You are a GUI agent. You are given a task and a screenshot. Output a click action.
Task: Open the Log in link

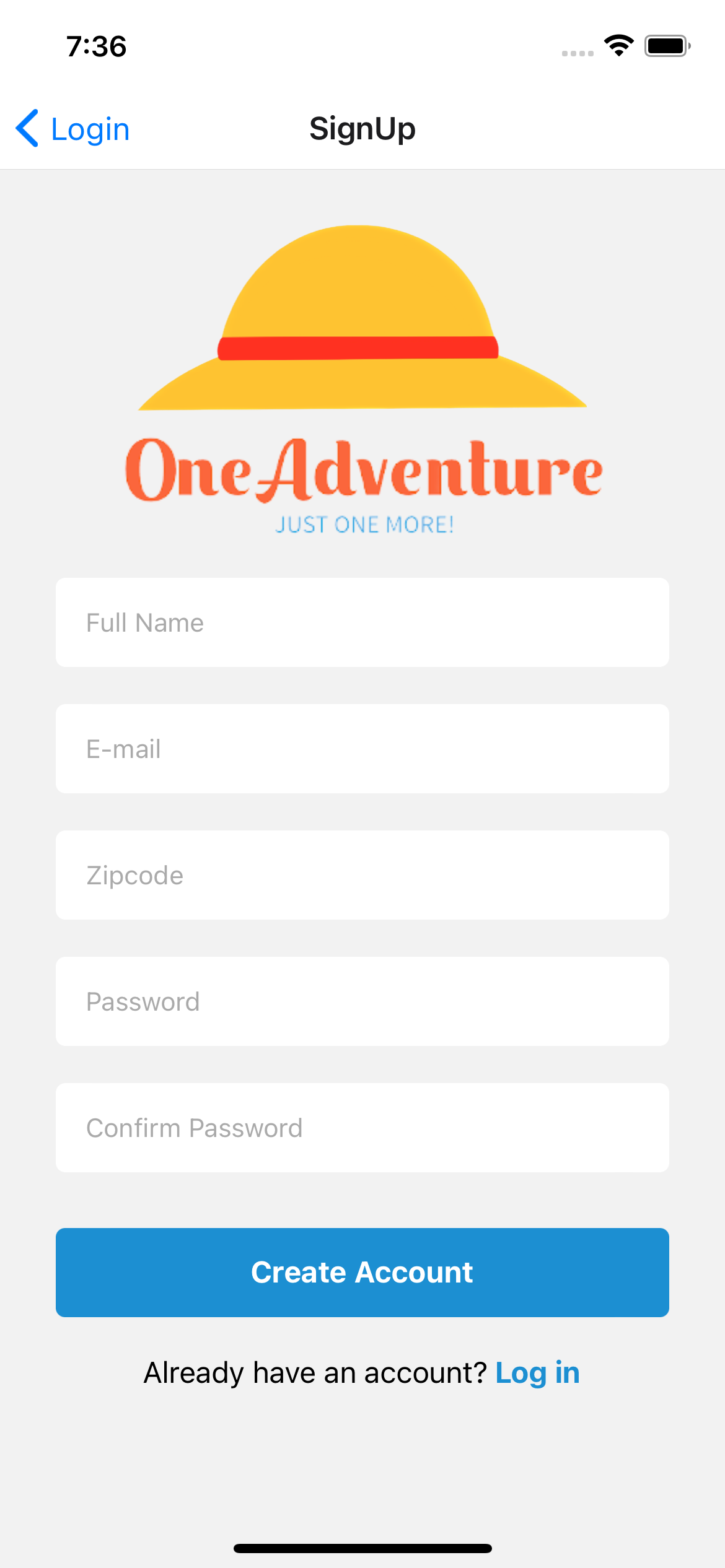[537, 1371]
